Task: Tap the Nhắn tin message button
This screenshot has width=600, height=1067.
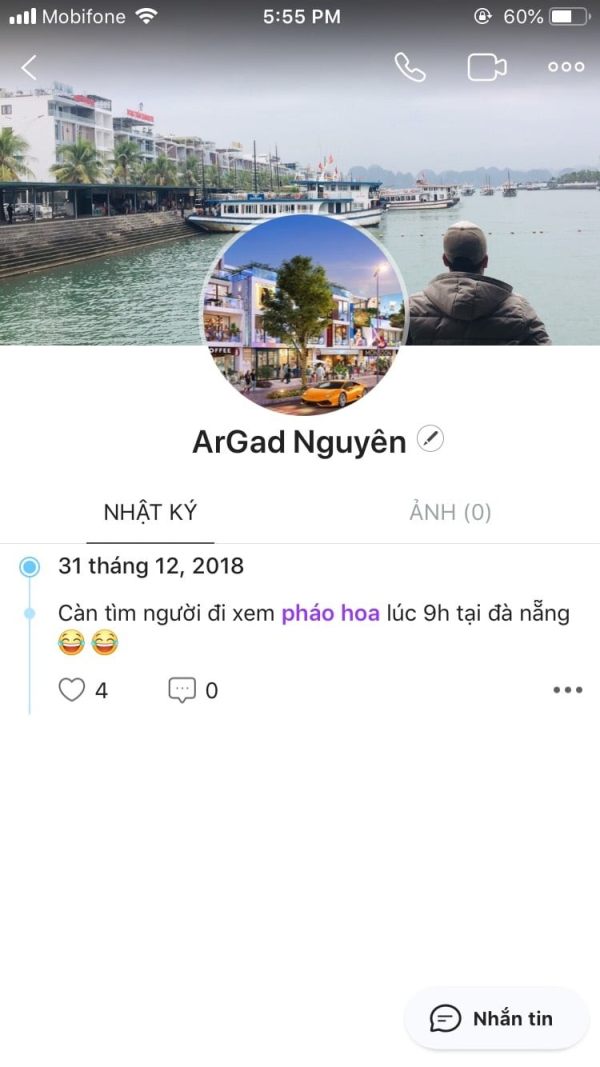Action: point(495,1019)
